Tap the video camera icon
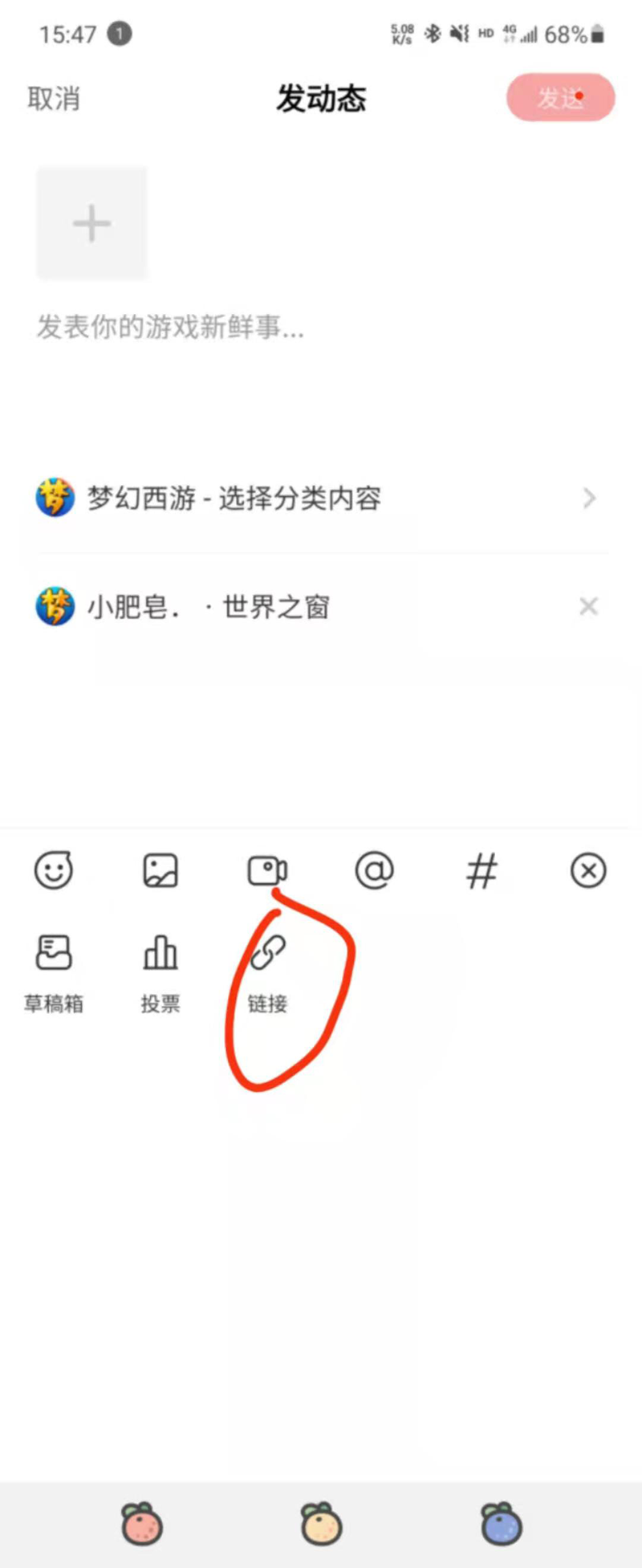Image resolution: width=642 pixels, height=1568 pixels. coord(267,870)
